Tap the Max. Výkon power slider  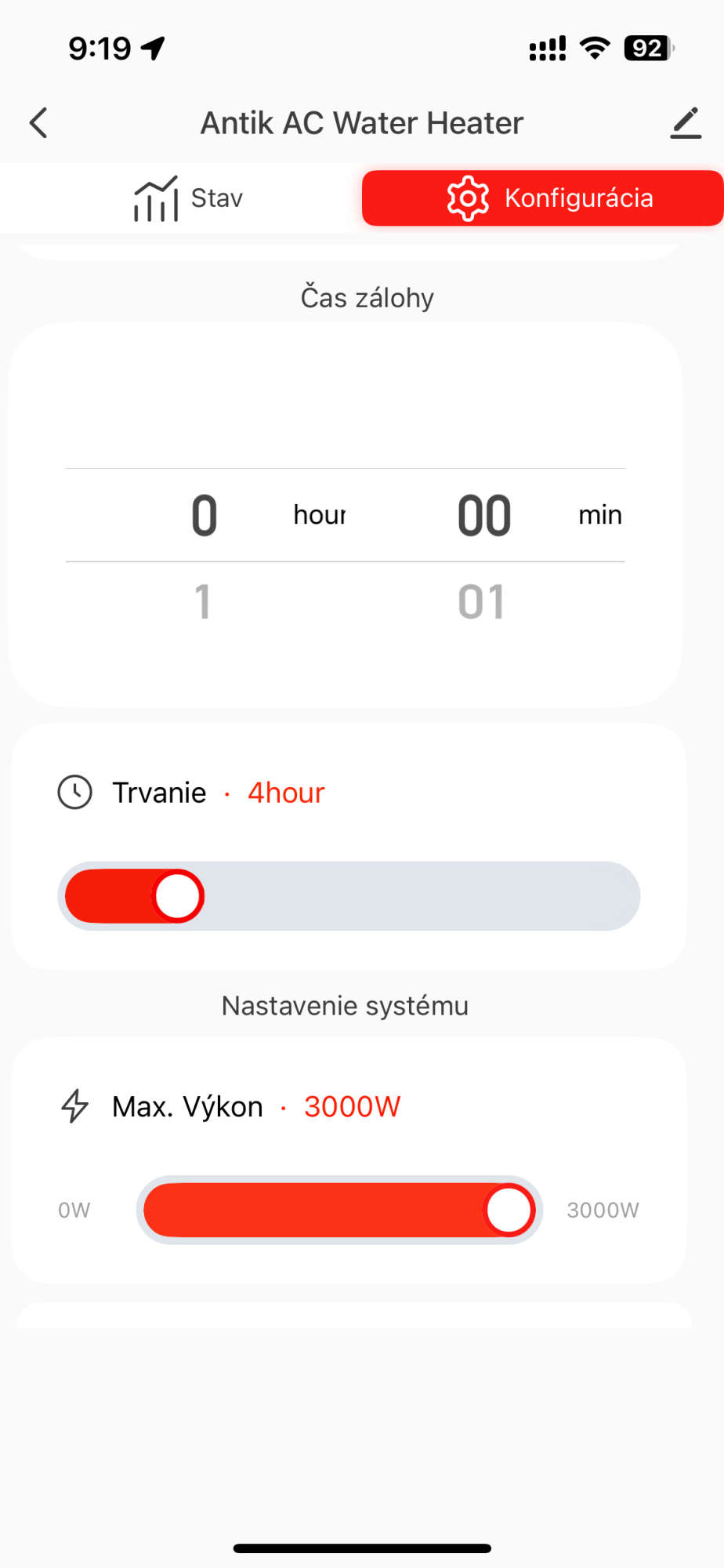click(339, 1210)
